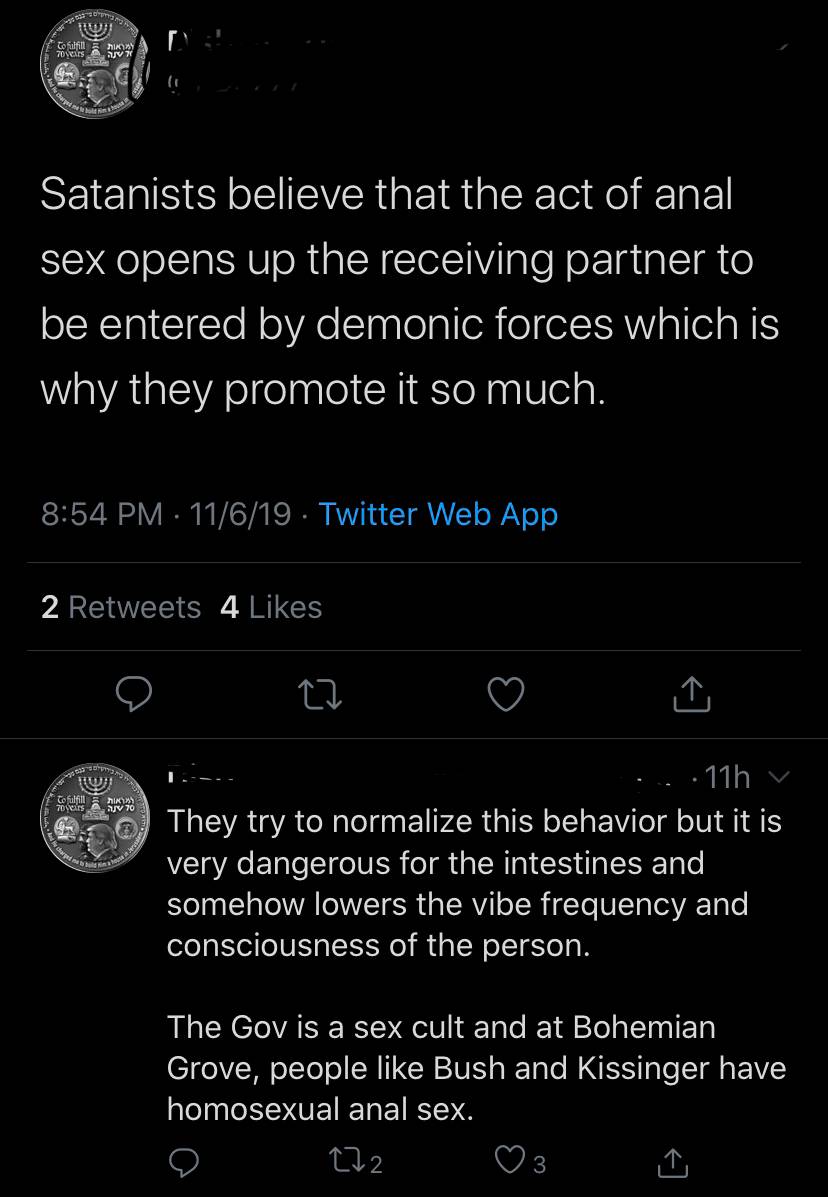Open the Twitter Web App source link
Viewport: 828px width, 1197px height.
[x=438, y=514]
